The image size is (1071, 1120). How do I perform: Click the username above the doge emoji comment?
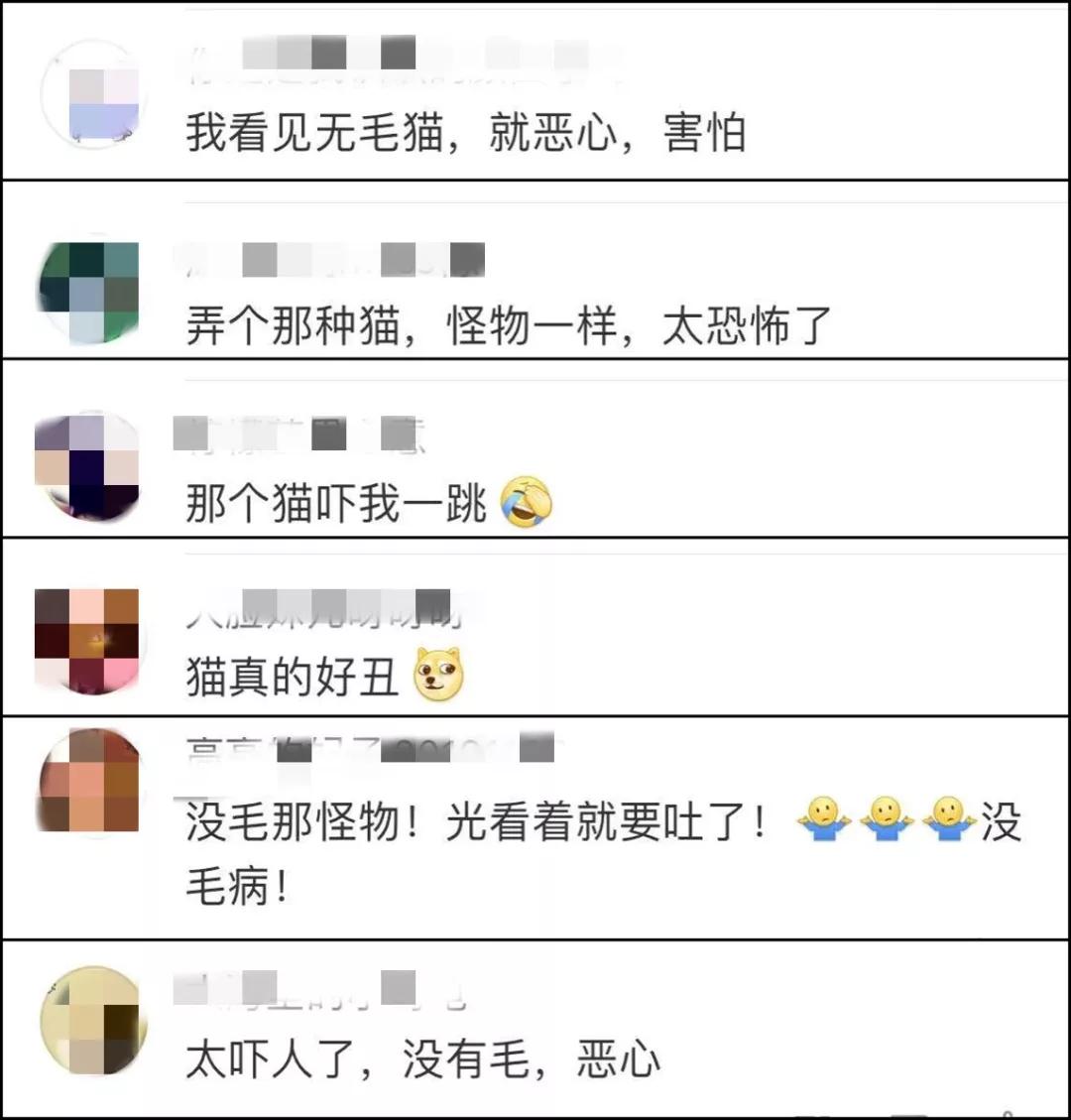pyautogui.click(x=327, y=613)
